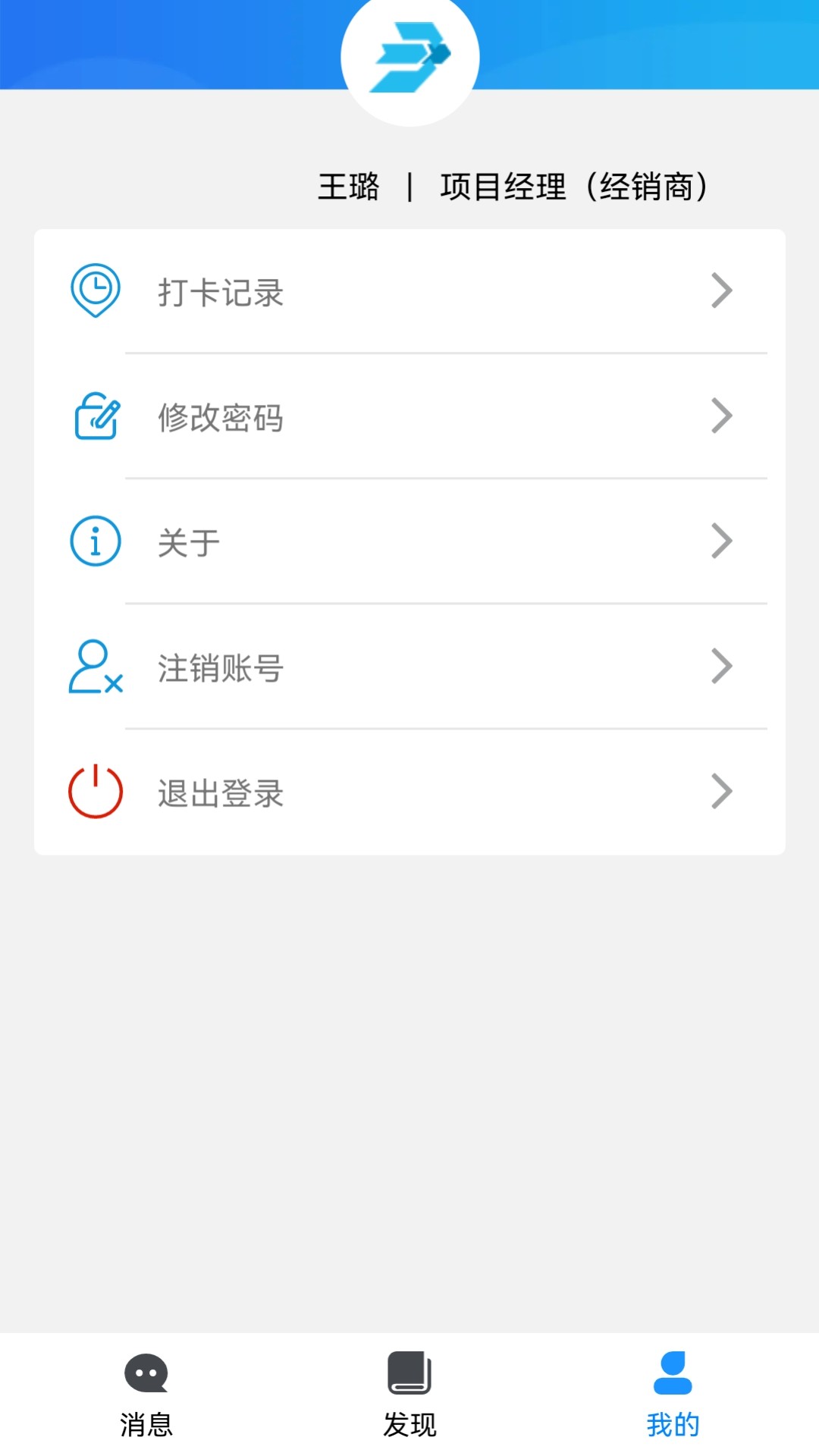Tap the info circle icon beside 关于

pyautogui.click(x=94, y=540)
